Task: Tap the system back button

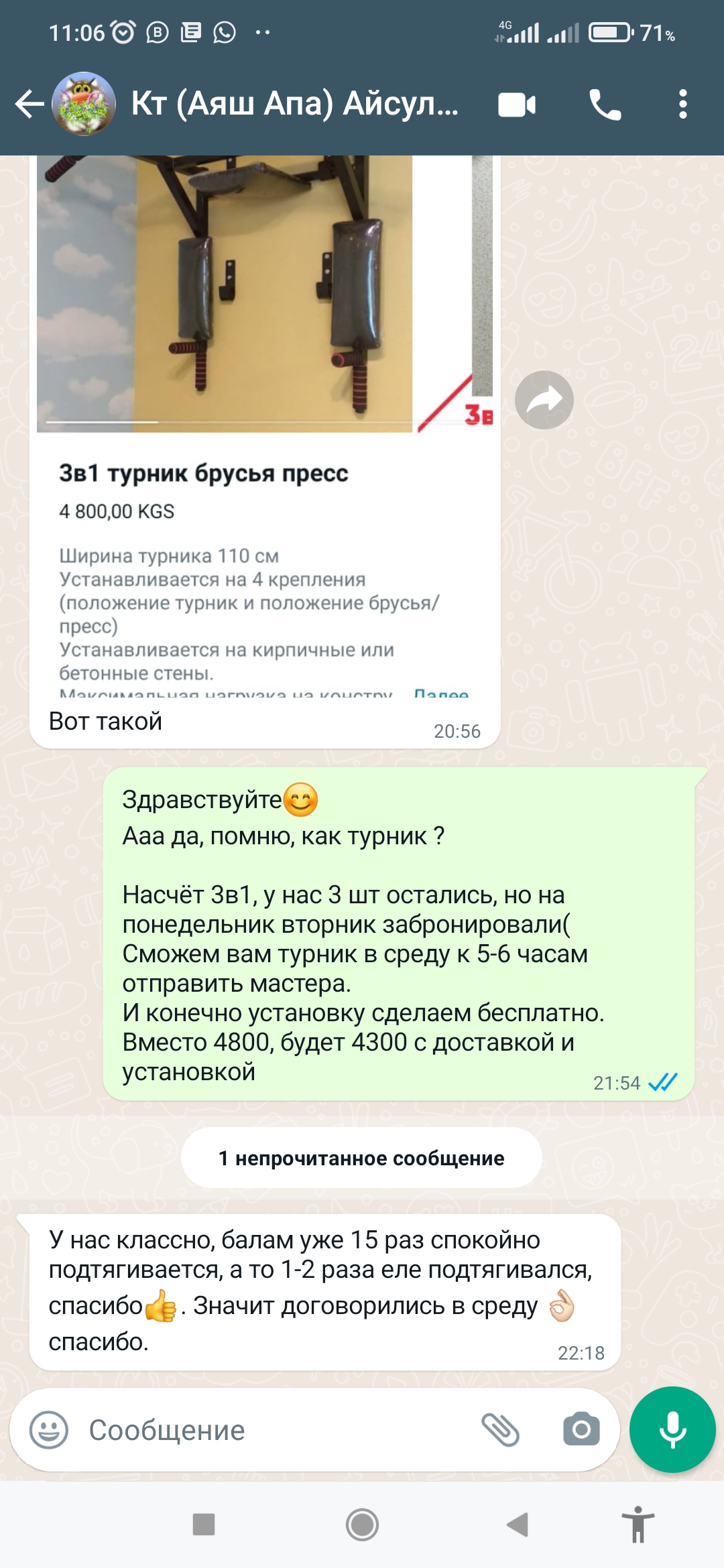Action: 518,1524
